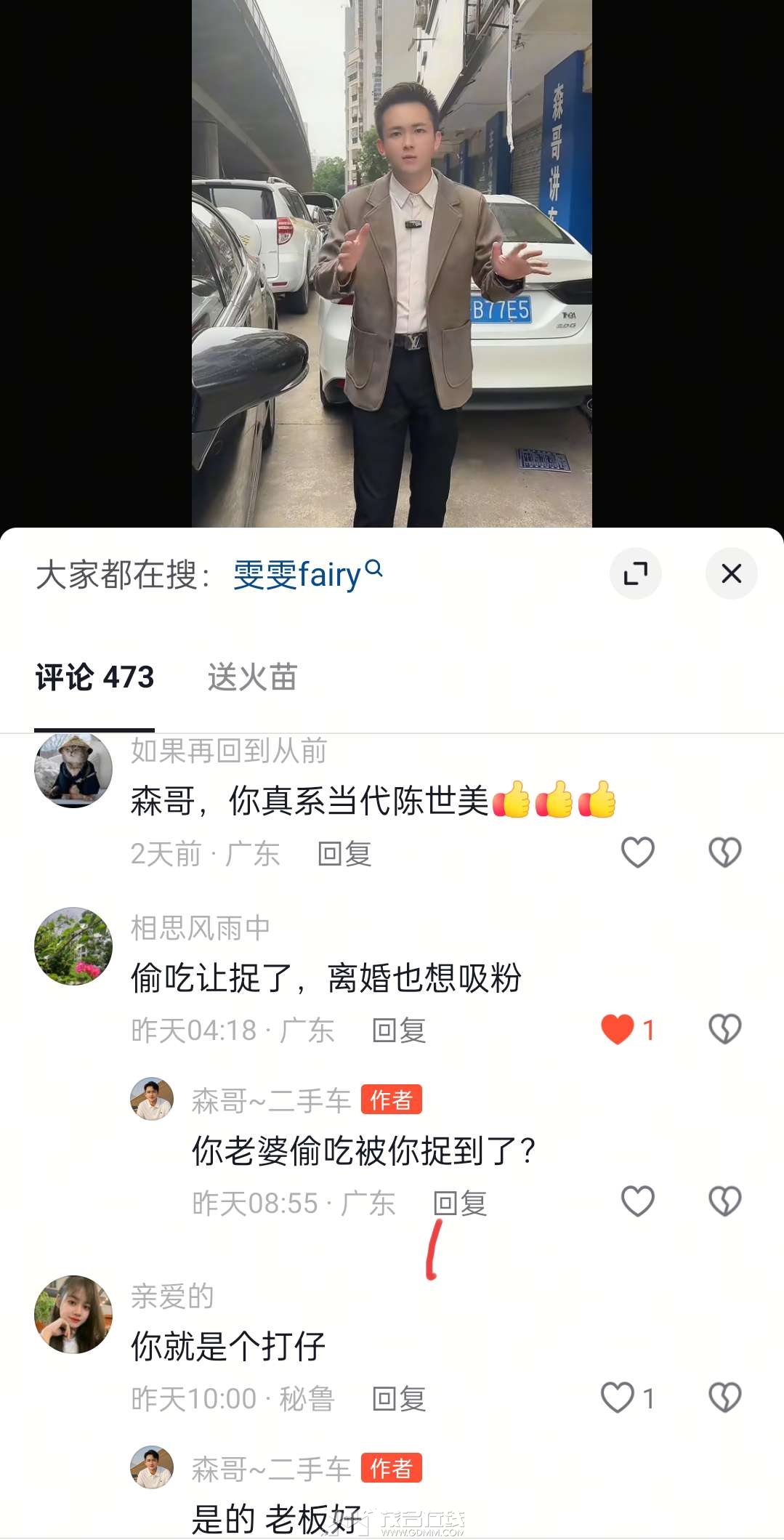Open the avatar of 如果再回到从前
The height and width of the screenshot is (1540, 784).
tap(73, 770)
